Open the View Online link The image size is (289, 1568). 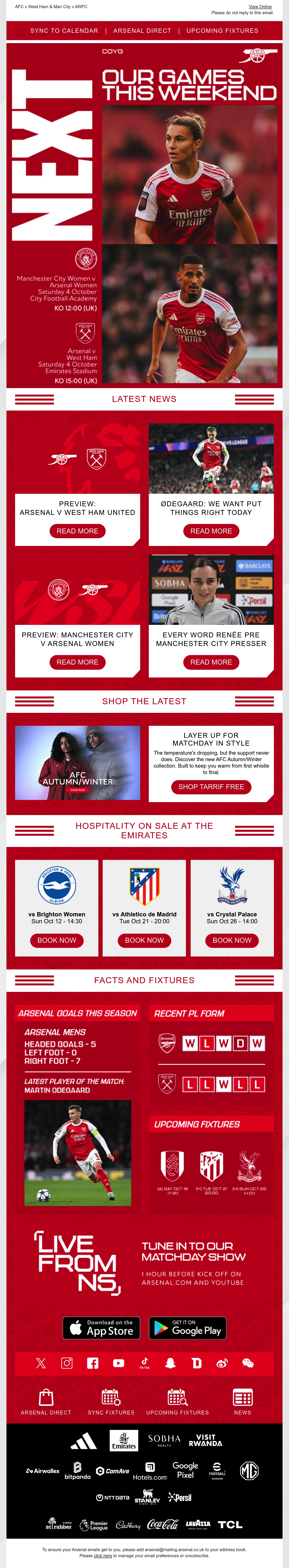(260, 7)
